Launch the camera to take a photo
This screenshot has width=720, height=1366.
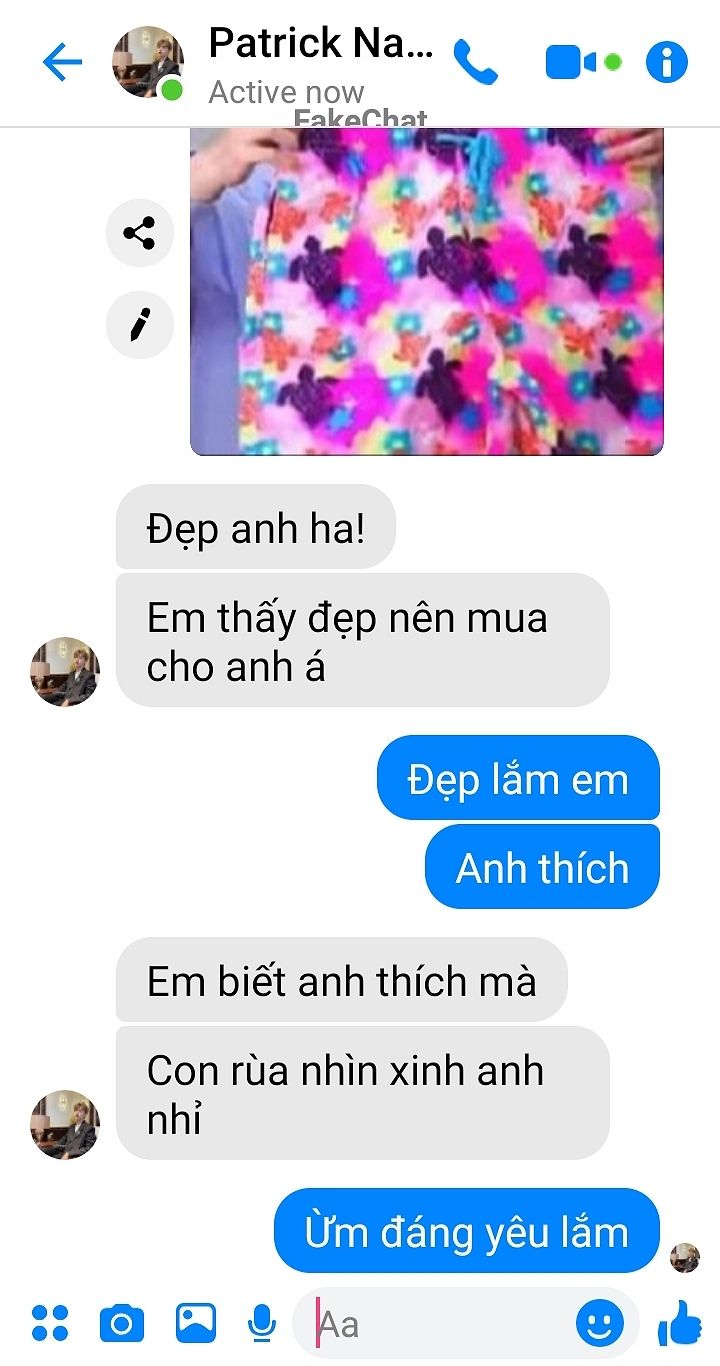[x=122, y=1324]
